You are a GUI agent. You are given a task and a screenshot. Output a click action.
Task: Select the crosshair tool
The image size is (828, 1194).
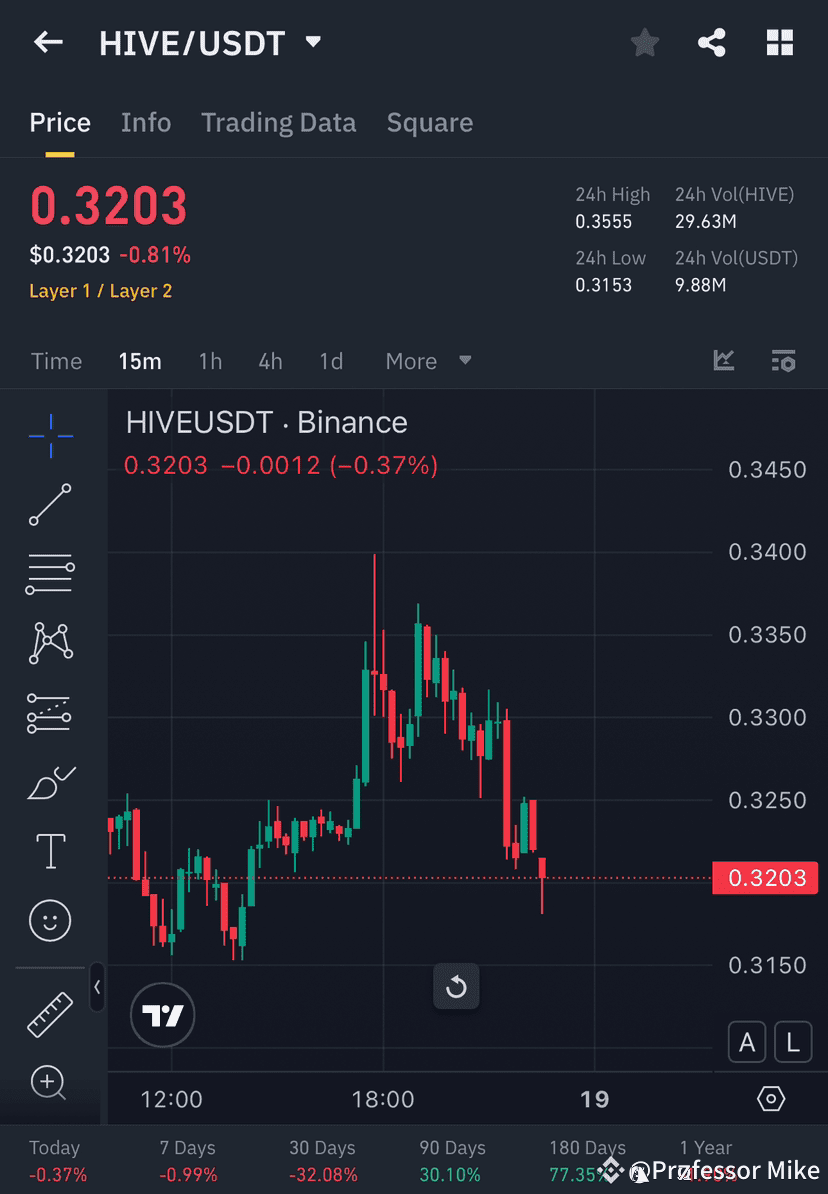[50, 435]
